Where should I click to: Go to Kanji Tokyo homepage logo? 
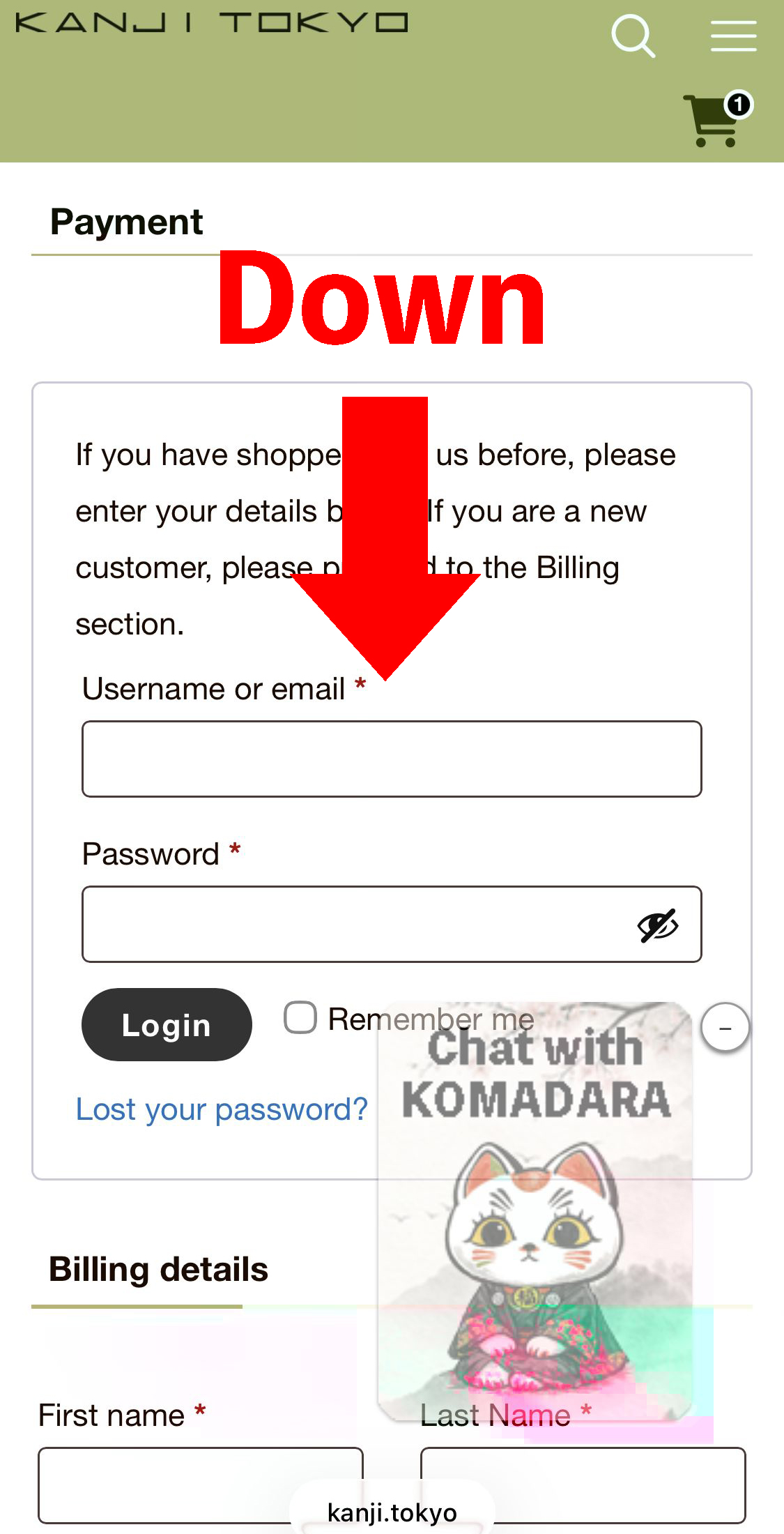(x=211, y=23)
